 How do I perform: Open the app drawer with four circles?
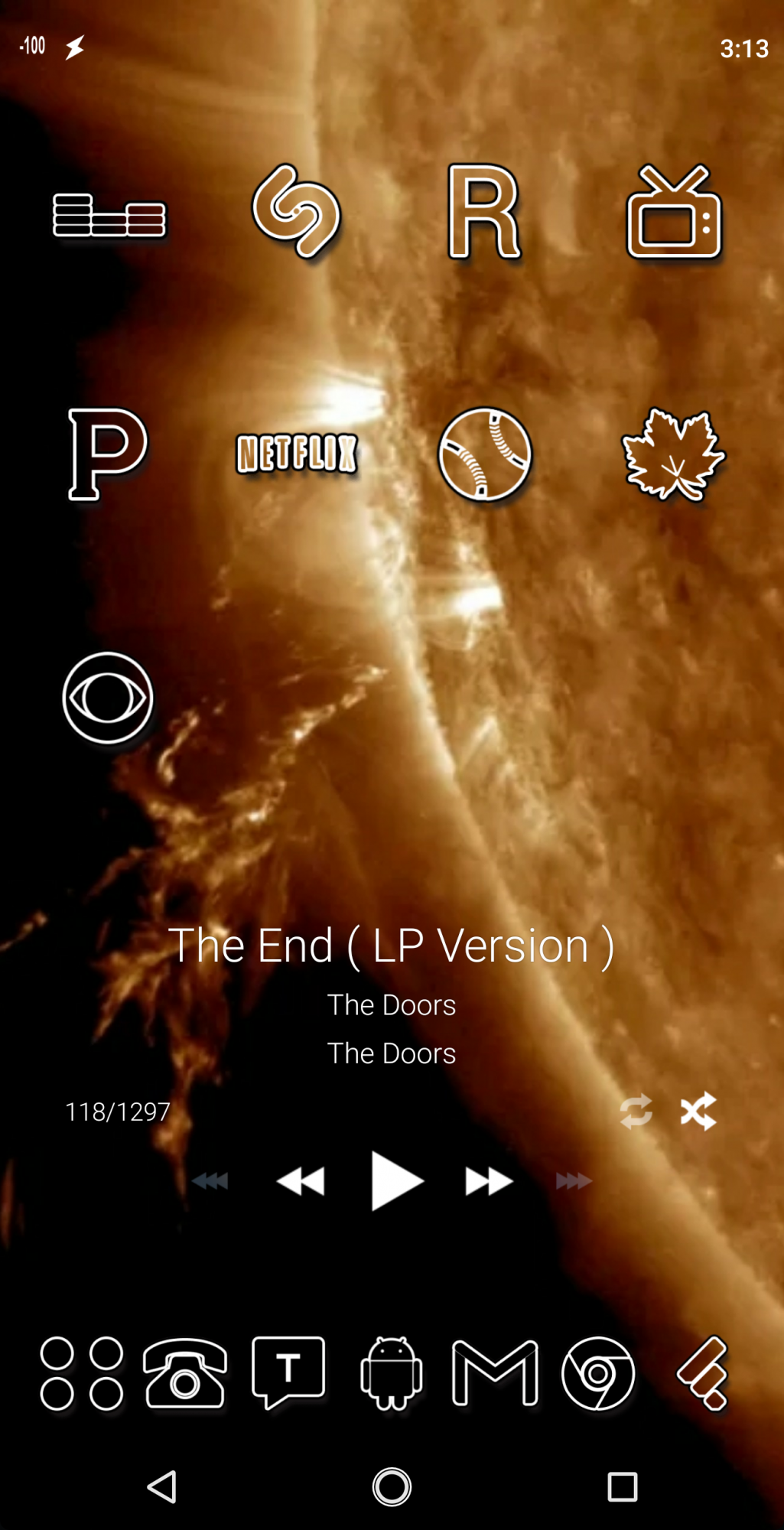click(82, 1373)
